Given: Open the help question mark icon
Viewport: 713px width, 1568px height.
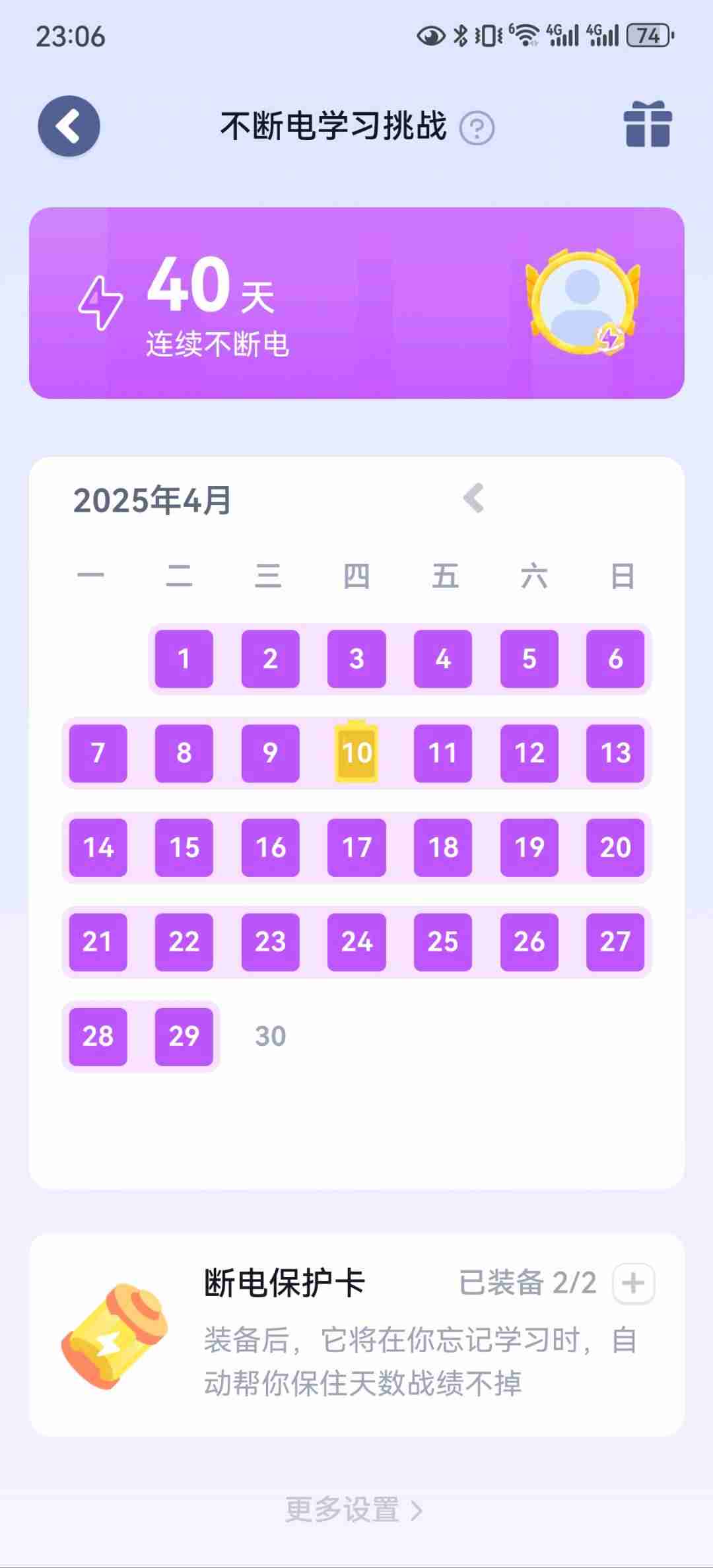Looking at the screenshot, I should (477, 128).
